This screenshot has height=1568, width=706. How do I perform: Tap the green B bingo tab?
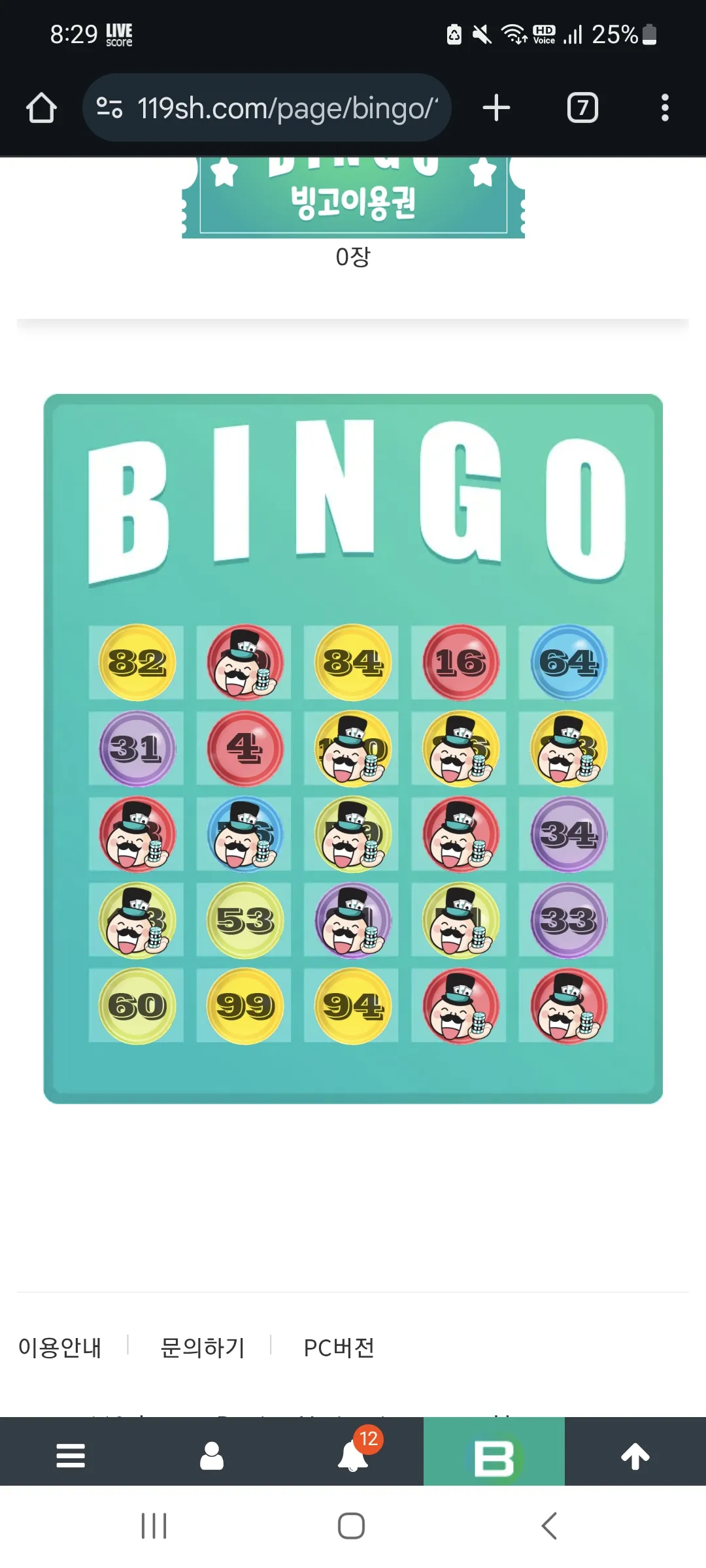(494, 1456)
